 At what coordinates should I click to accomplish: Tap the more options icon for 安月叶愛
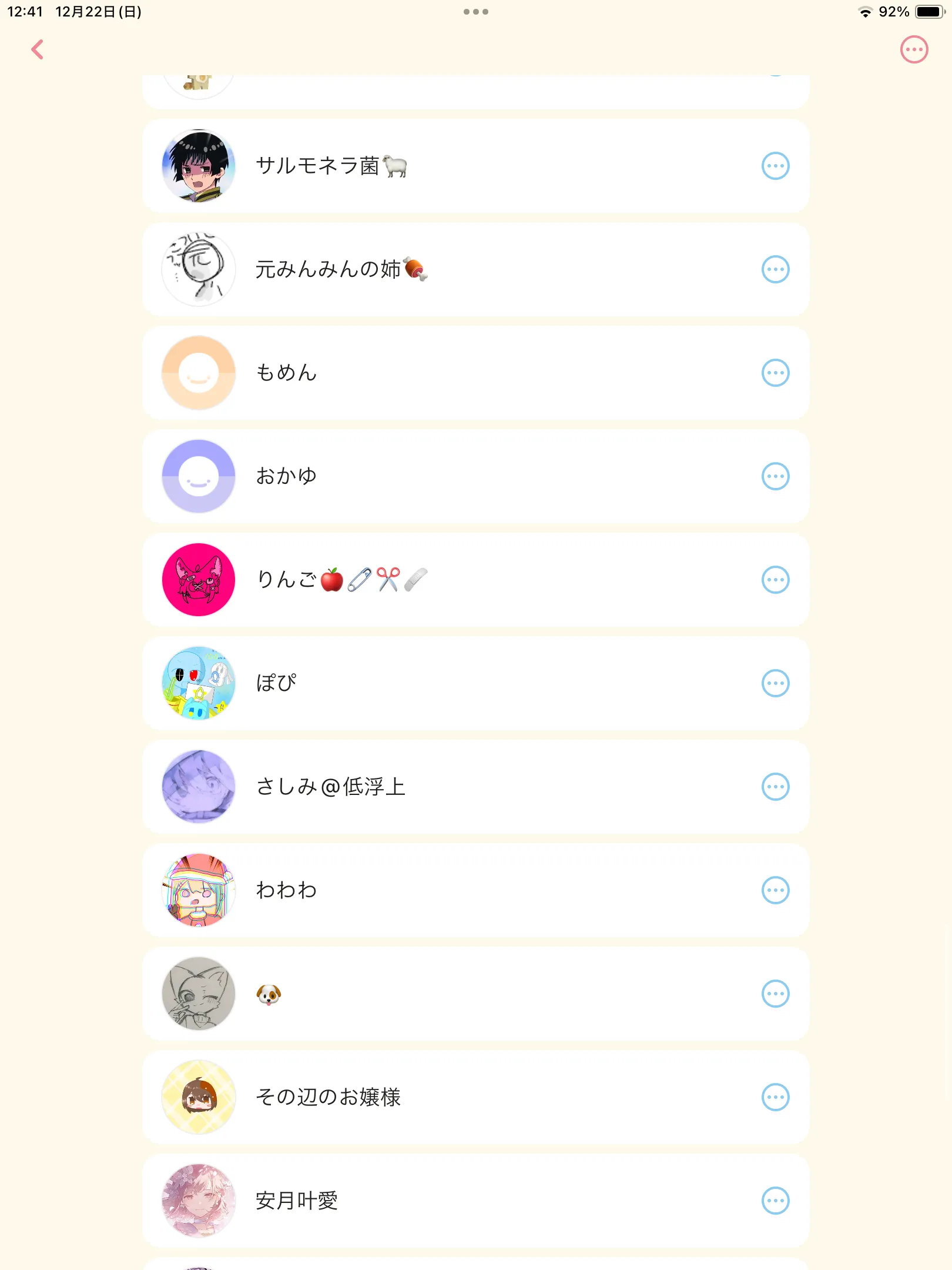(775, 1201)
